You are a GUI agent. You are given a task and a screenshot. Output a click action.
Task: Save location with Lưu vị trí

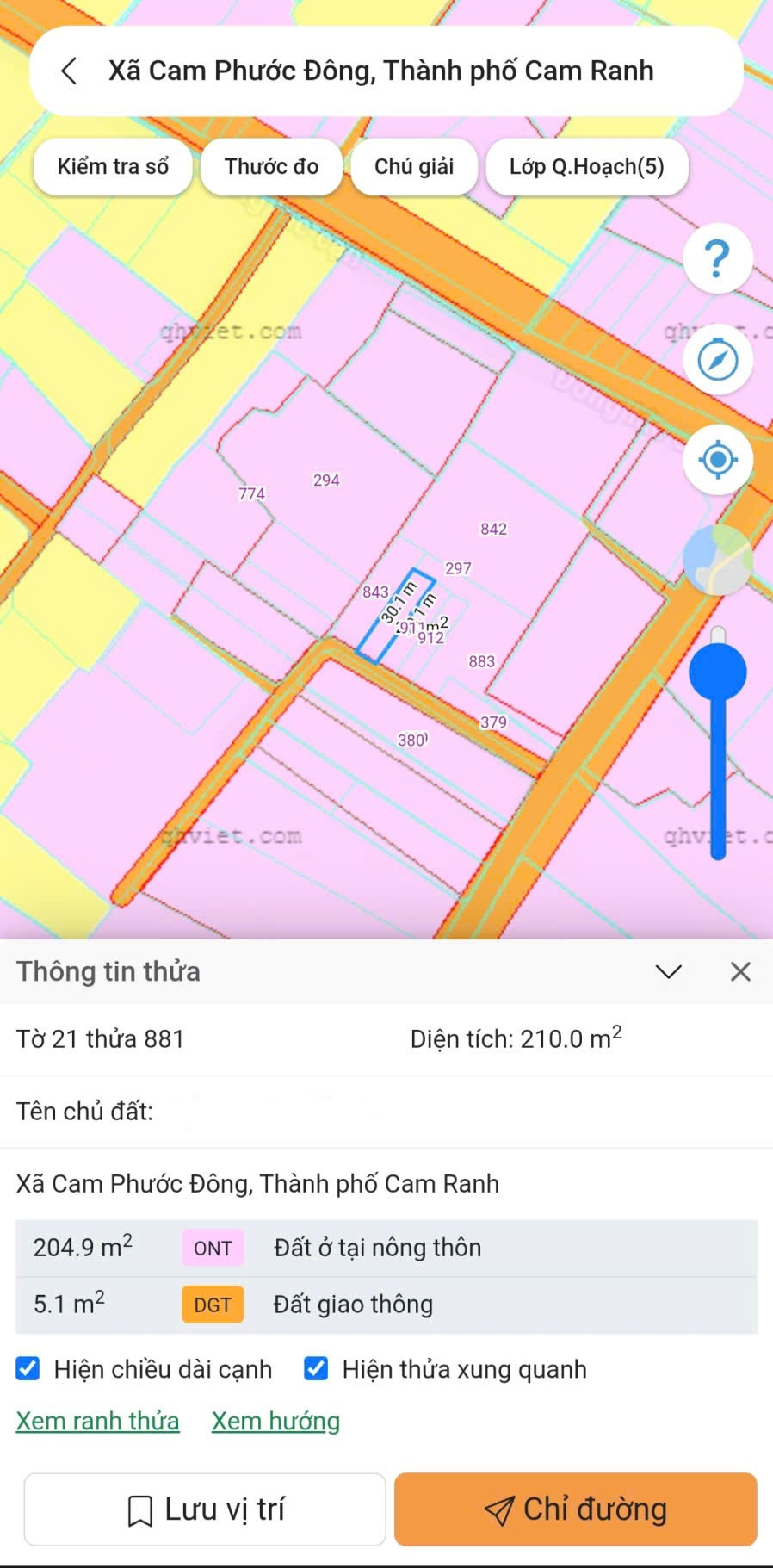coord(205,1509)
